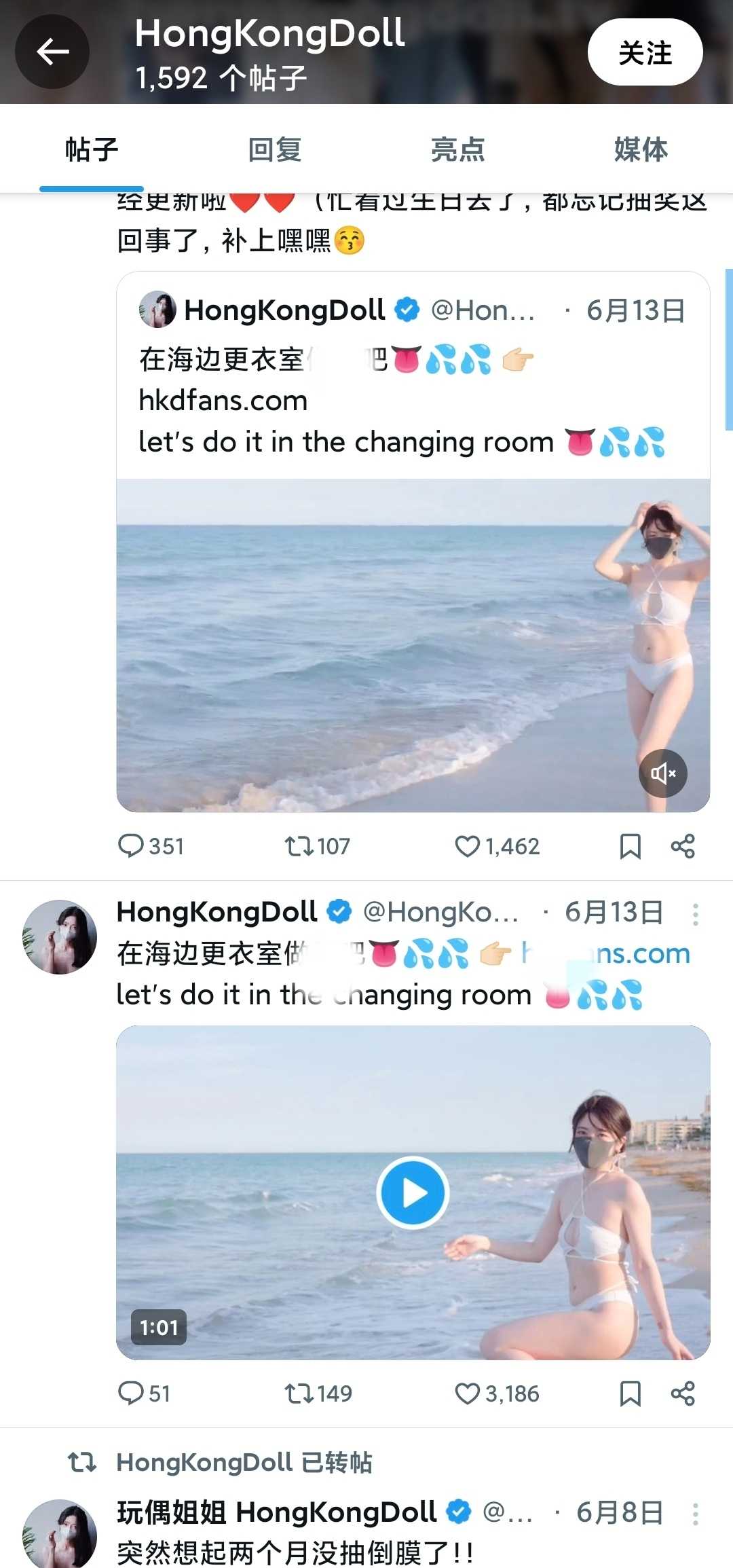The height and width of the screenshot is (1568, 733).
Task: Switch to the 回复 tab
Action: tap(275, 149)
